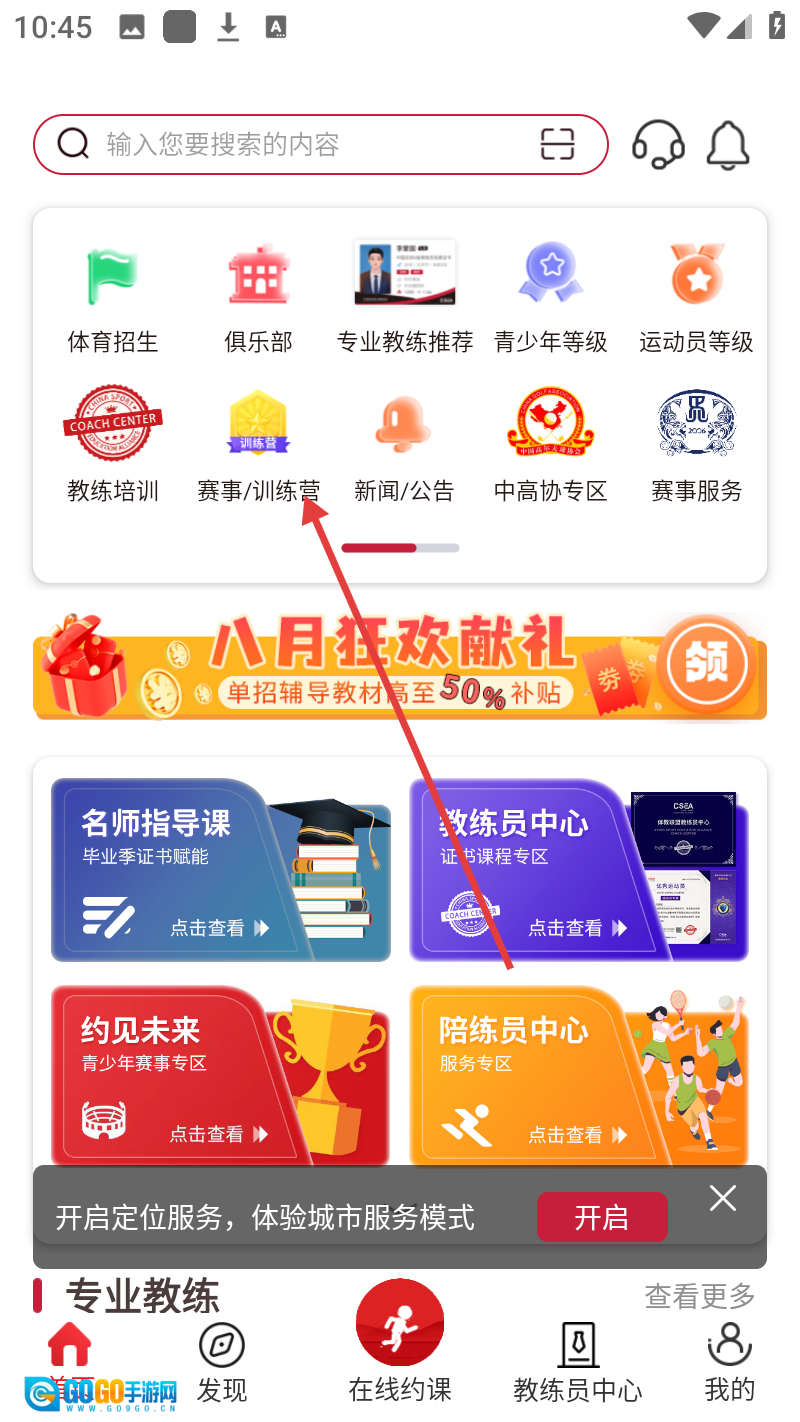This screenshot has width=800, height=1422.
Task: Open 专业教练推荐
Action: coord(405,297)
